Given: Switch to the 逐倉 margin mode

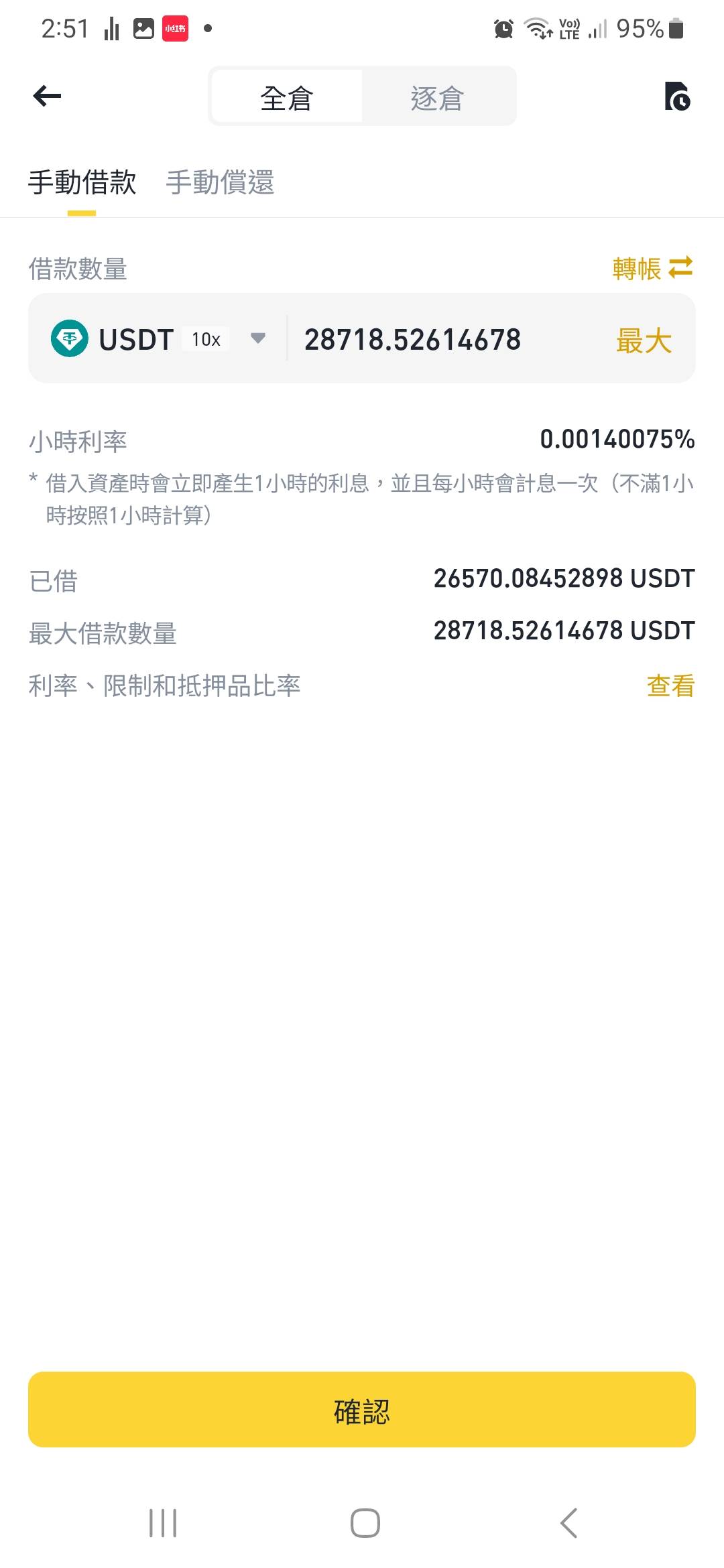Looking at the screenshot, I should 437,98.
